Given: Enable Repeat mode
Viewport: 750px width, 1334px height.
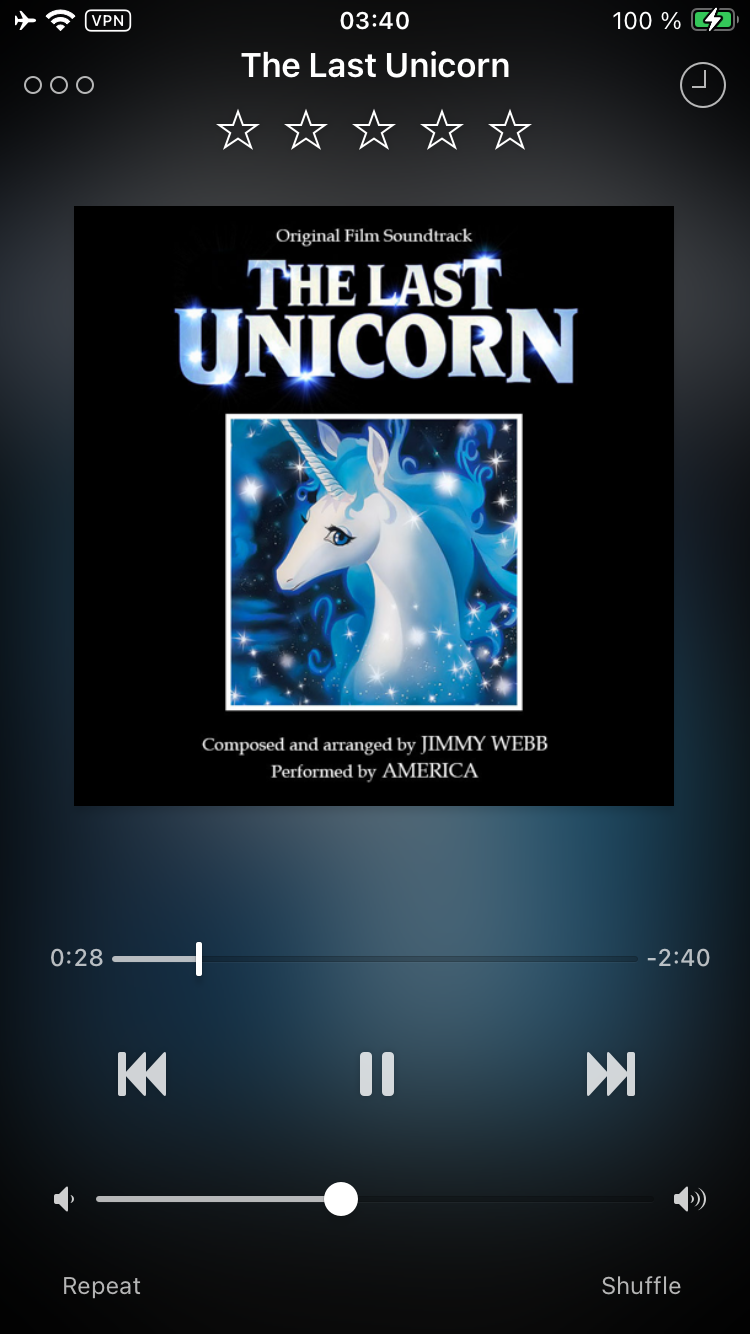Looking at the screenshot, I should tap(101, 1286).
